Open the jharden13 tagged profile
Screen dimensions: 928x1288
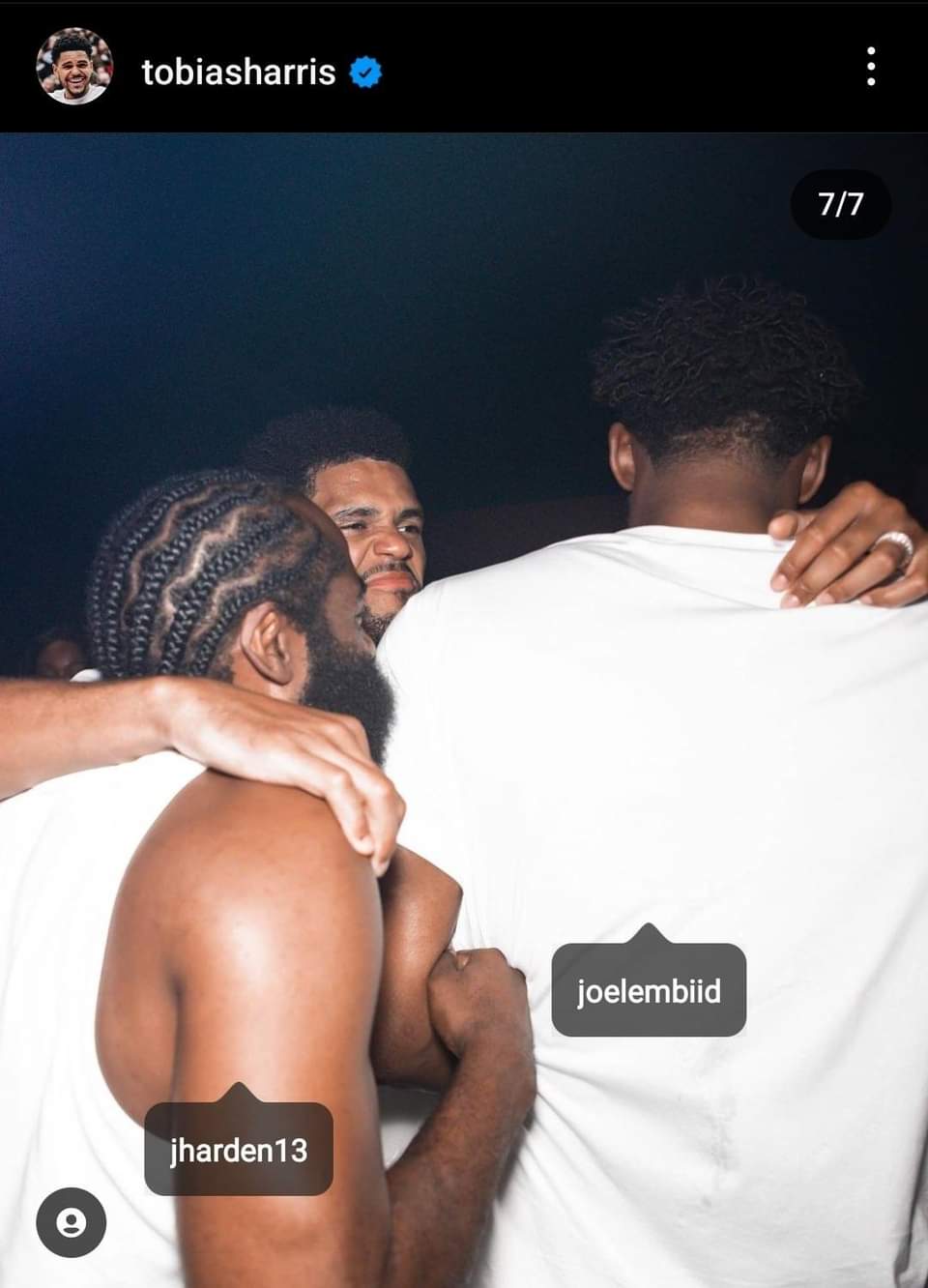coord(239,1150)
